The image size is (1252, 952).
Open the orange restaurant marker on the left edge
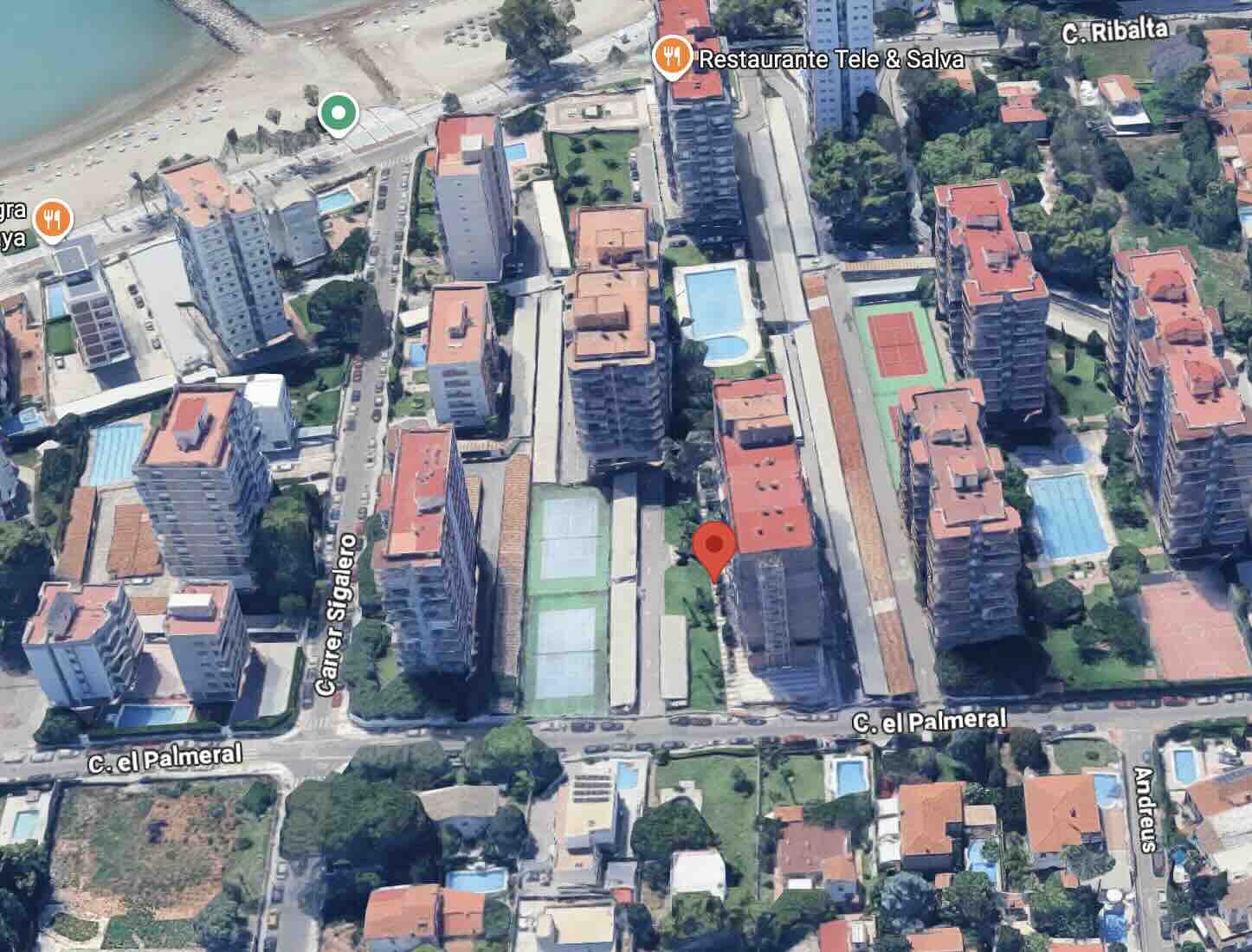point(54,222)
